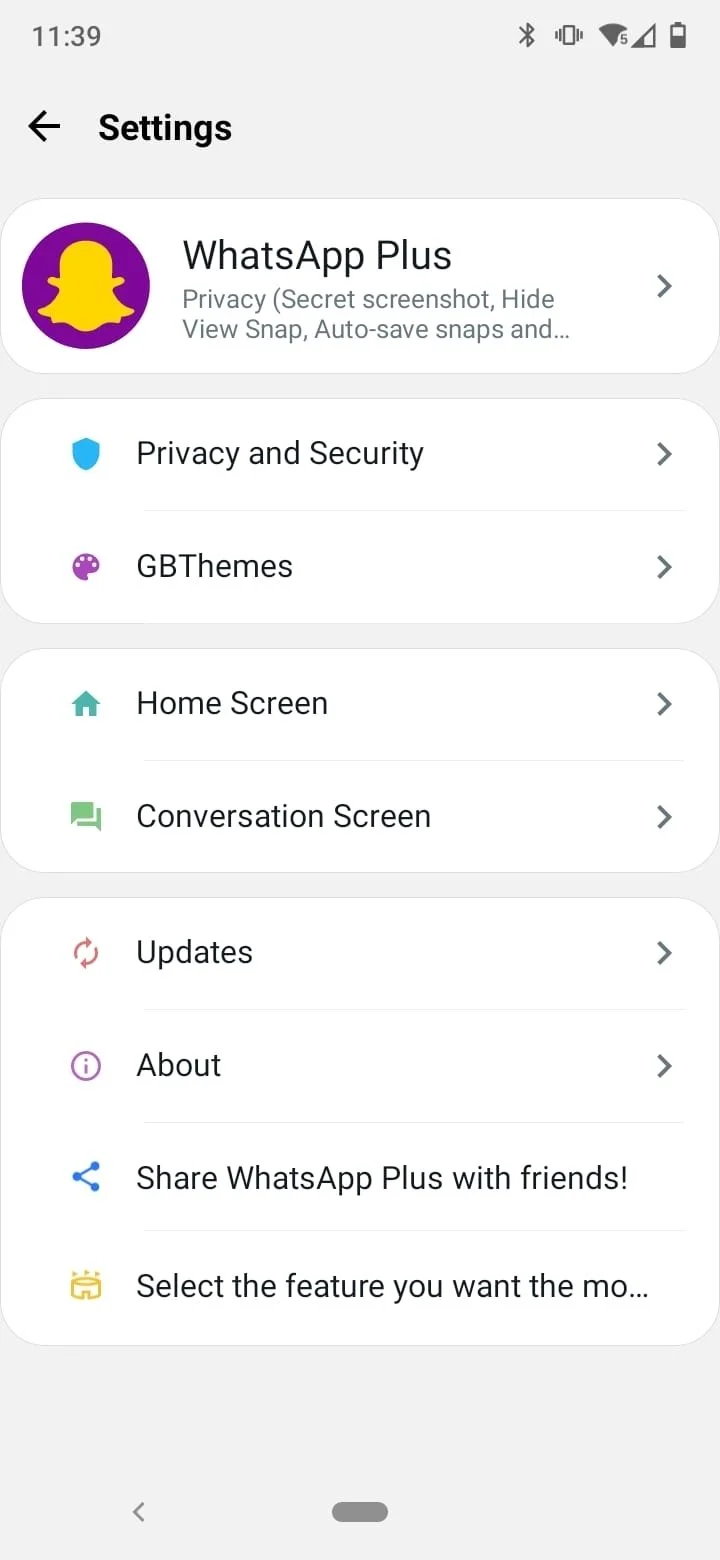Select the GBThemes palette icon
Image resolution: width=720 pixels, height=1560 pixels.
point(86,566)
